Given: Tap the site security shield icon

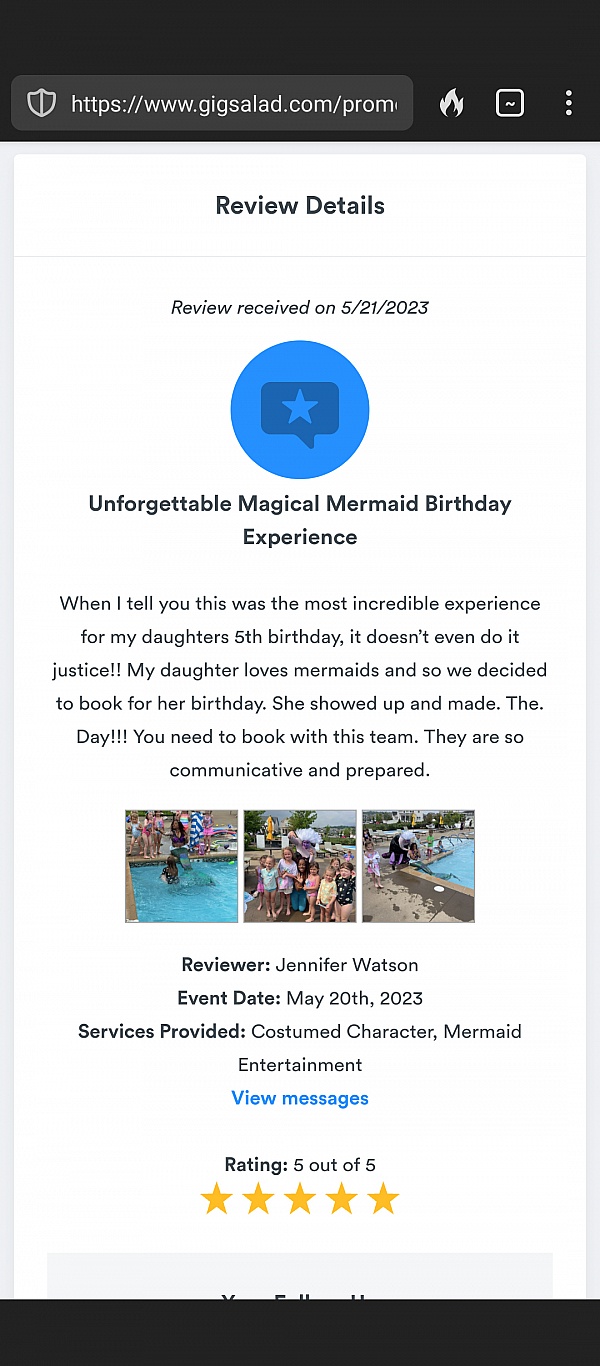Looking at the screenshot, I should pyautogui.click(x=41, y=103).
